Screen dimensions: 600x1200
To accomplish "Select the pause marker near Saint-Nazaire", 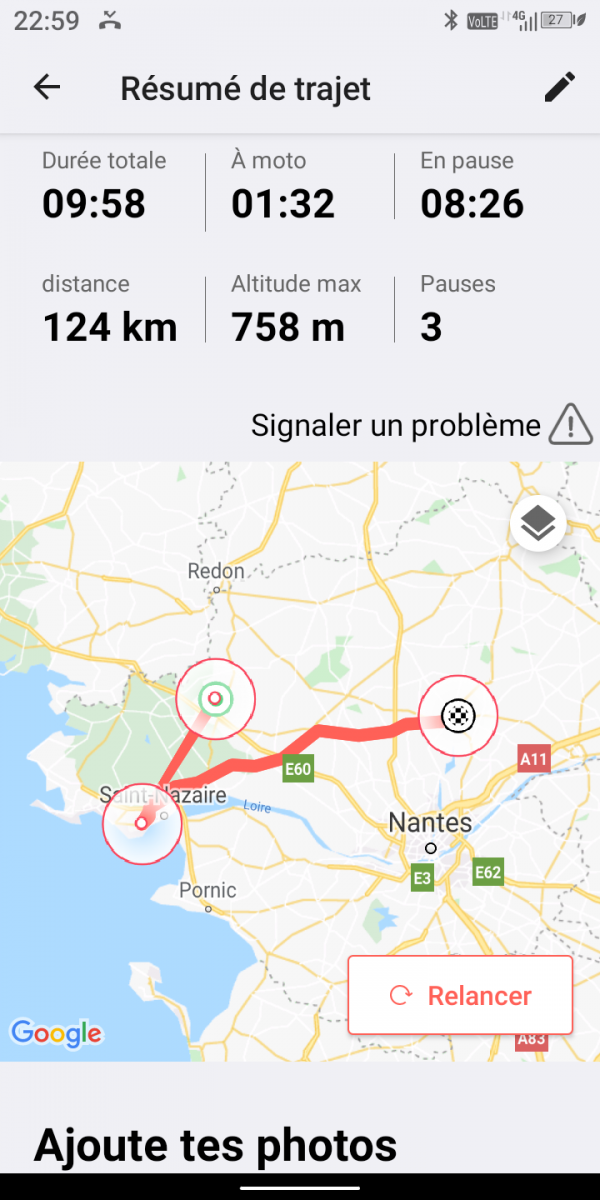I will (143, 824).
